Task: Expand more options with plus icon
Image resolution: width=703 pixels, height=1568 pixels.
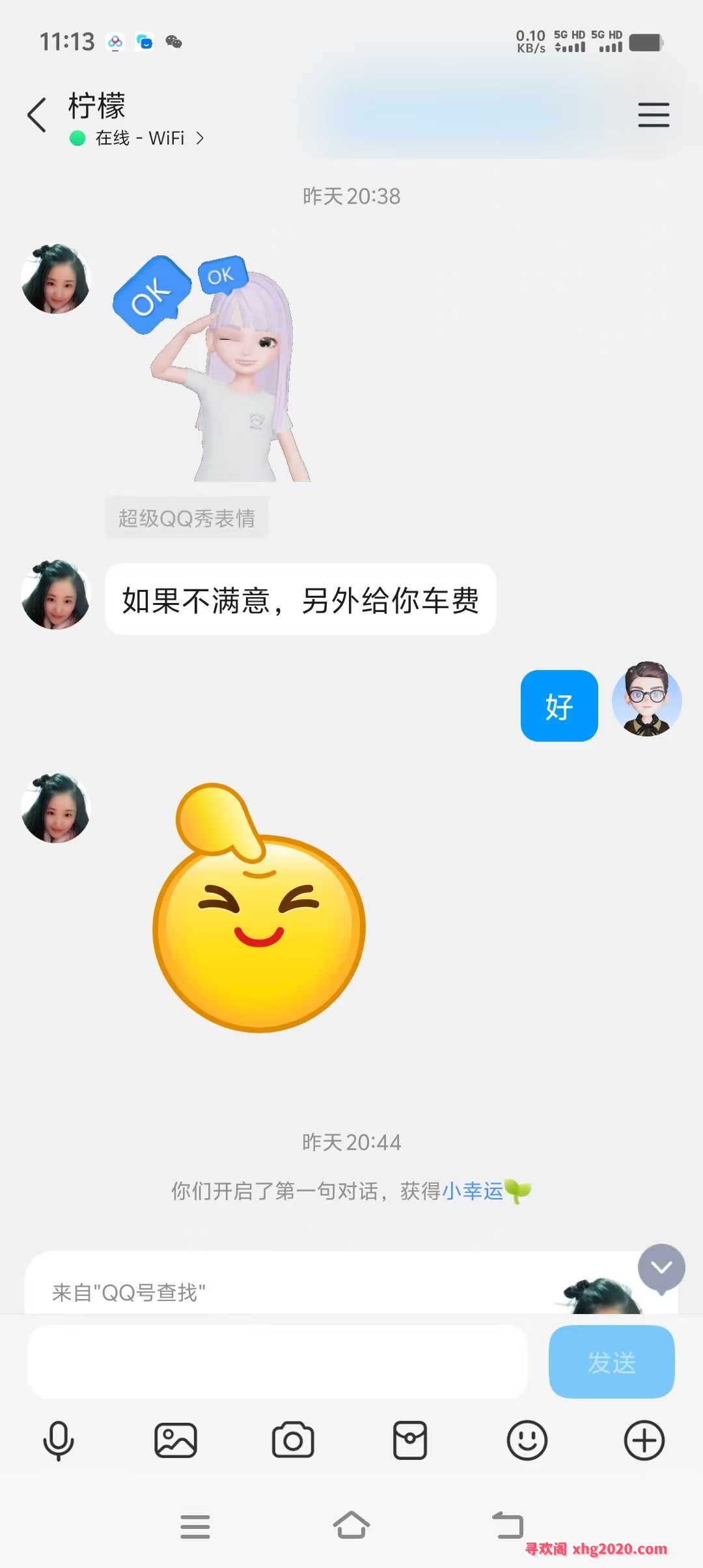Action: [x=644, y=1440]
